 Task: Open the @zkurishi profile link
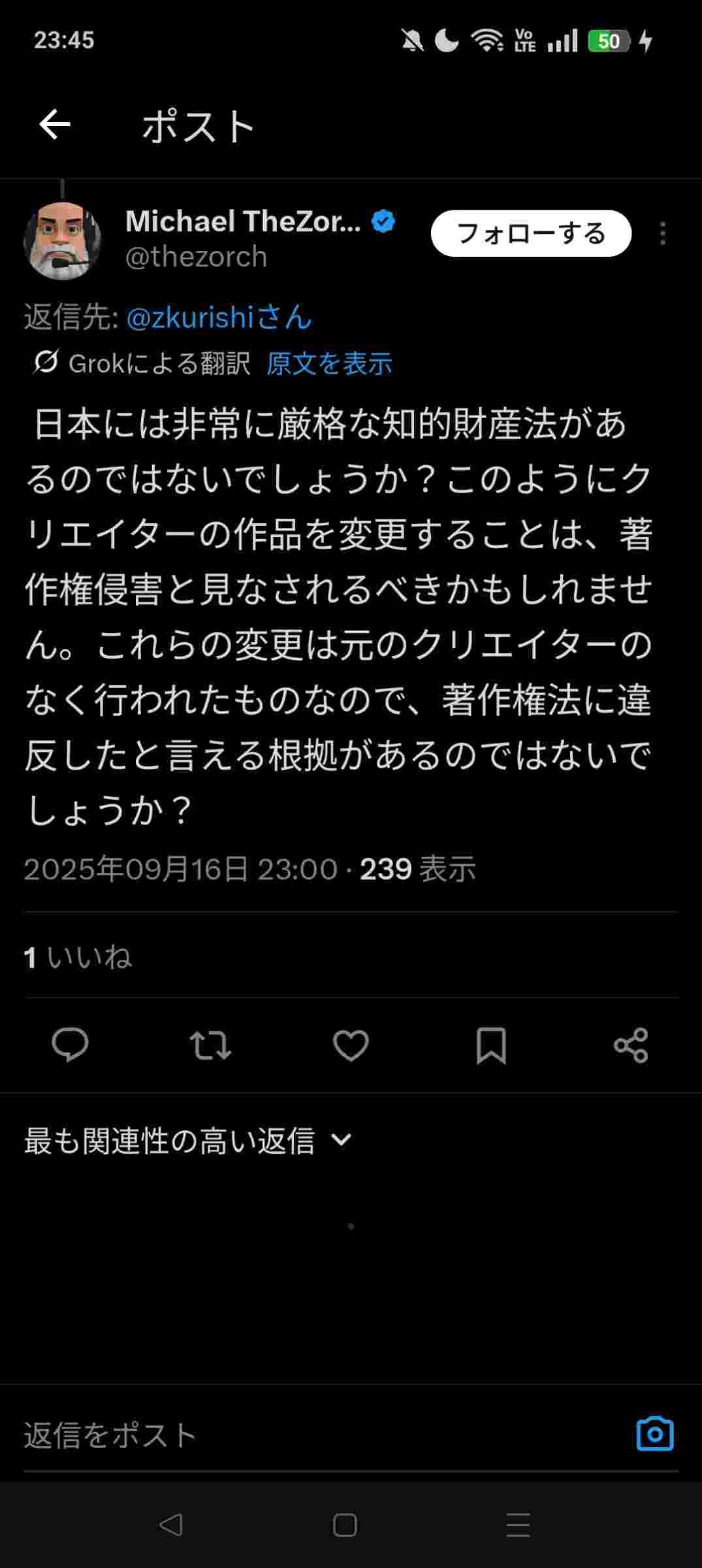[x=219, y=318]
